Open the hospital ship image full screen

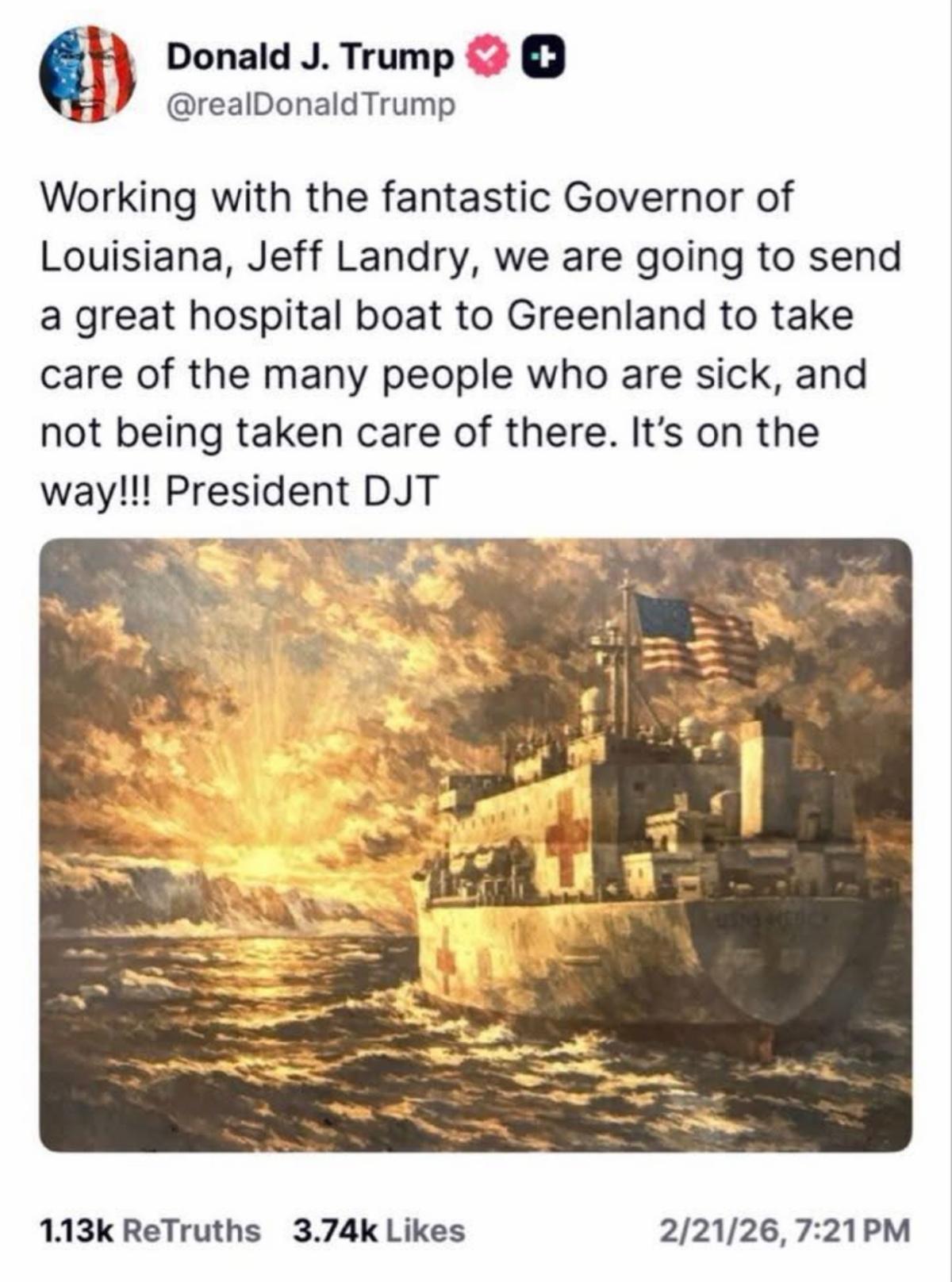tap(476, 845)
